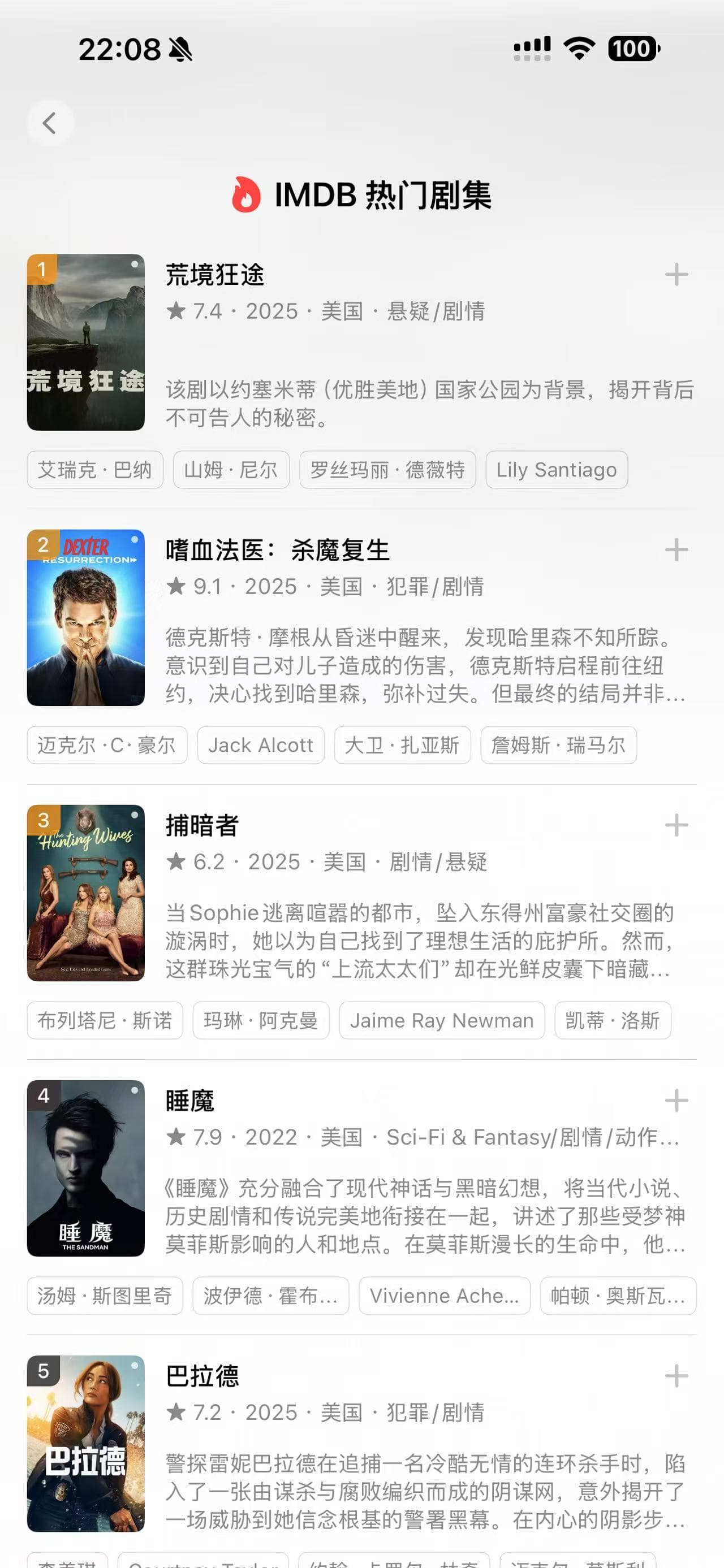
Task: Tap the 迈克尔·C·豪尔 actor chip
Action: pos(107,744)
